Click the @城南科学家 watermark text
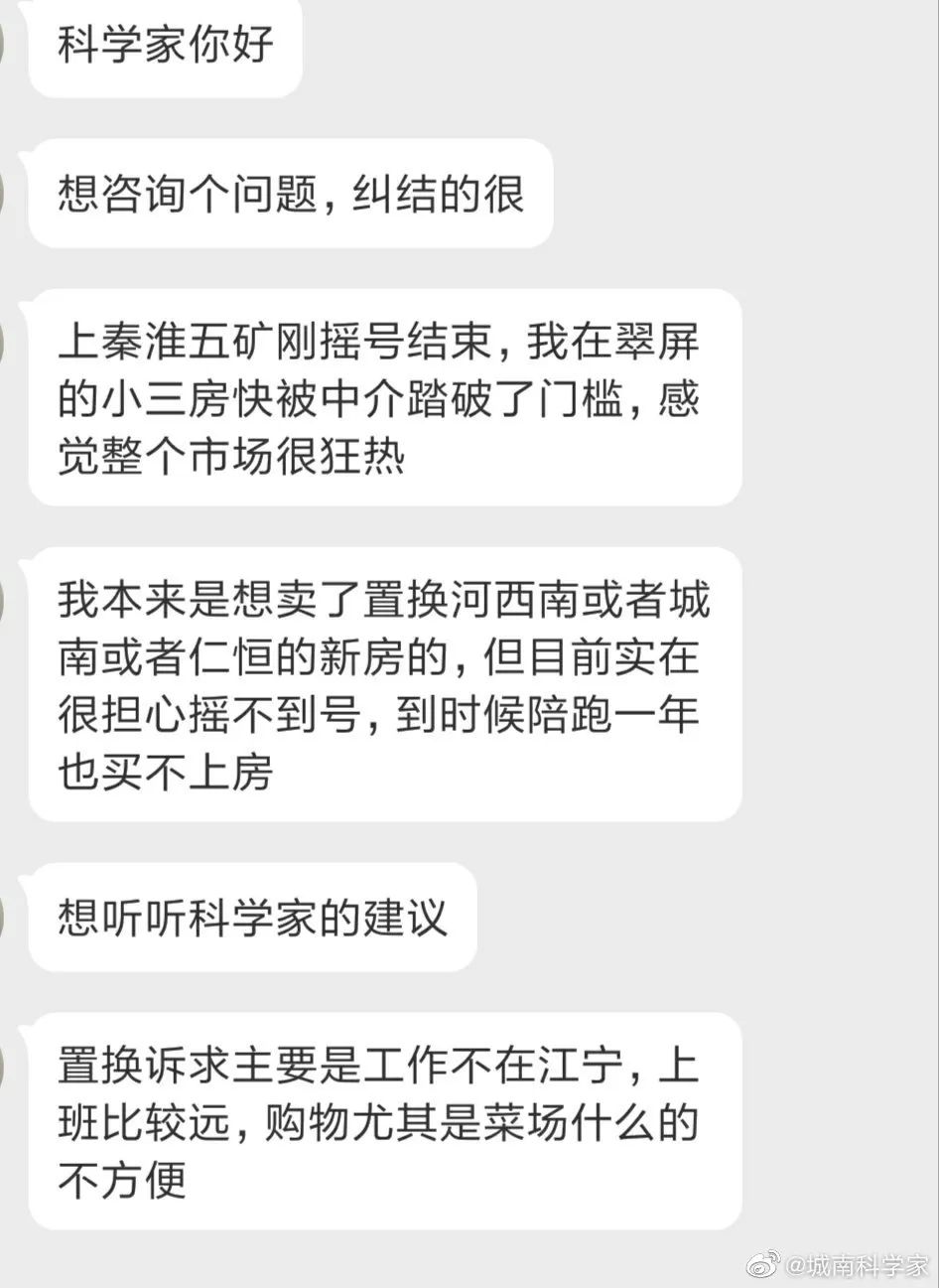Screen dimensions: 939x1288 coord(859,1265)
